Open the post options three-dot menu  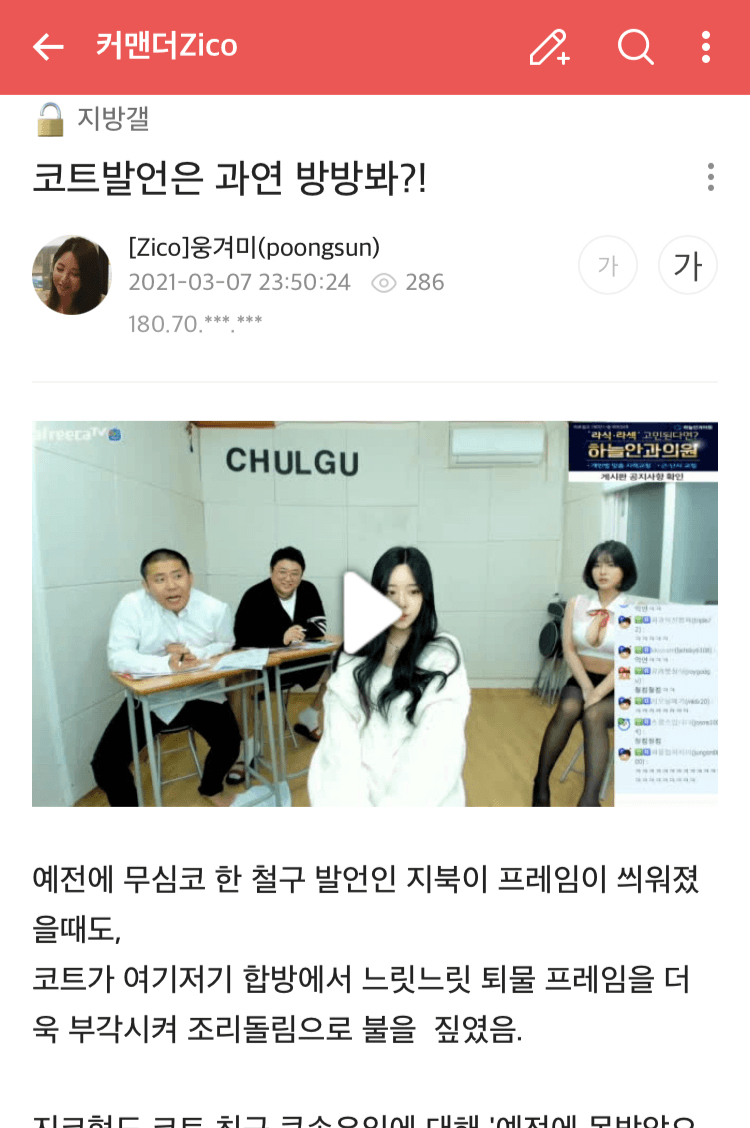coord(710,177)
